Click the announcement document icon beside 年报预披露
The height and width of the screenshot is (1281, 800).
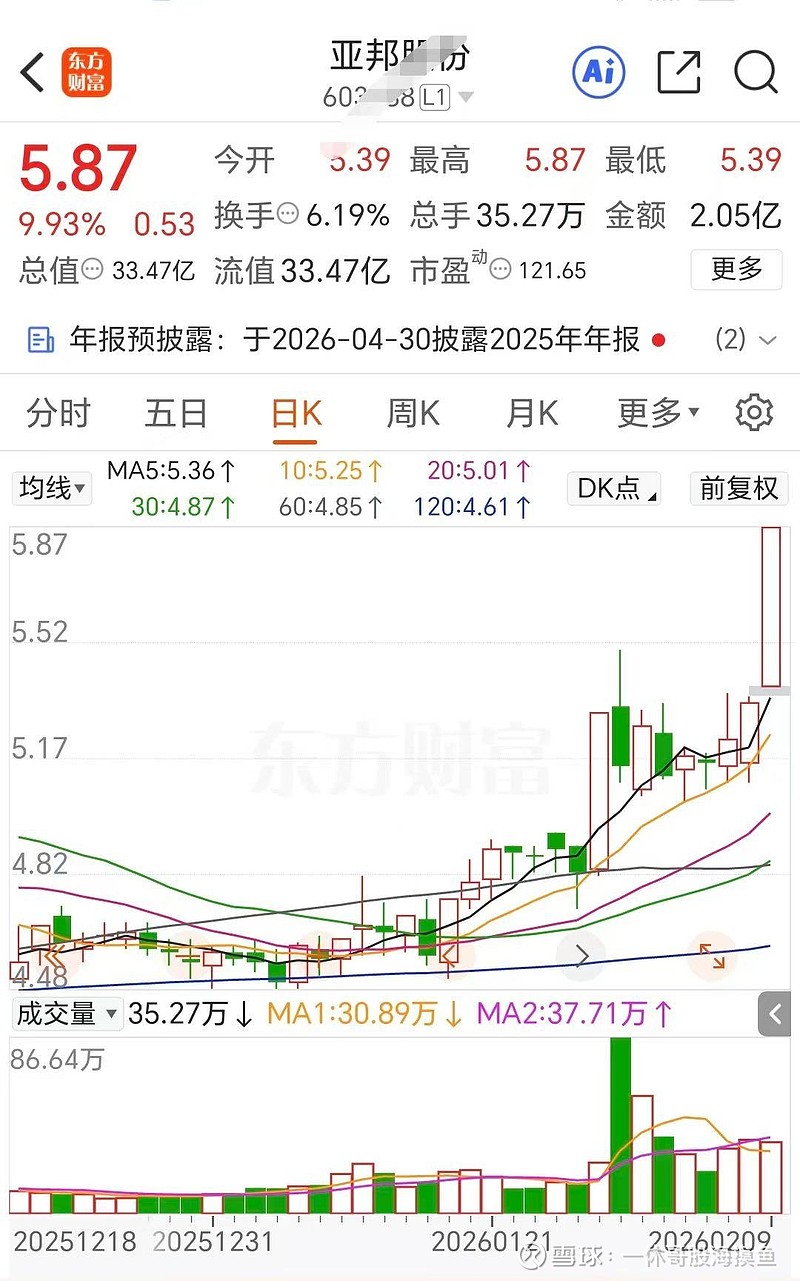click(x=40, y=340)
